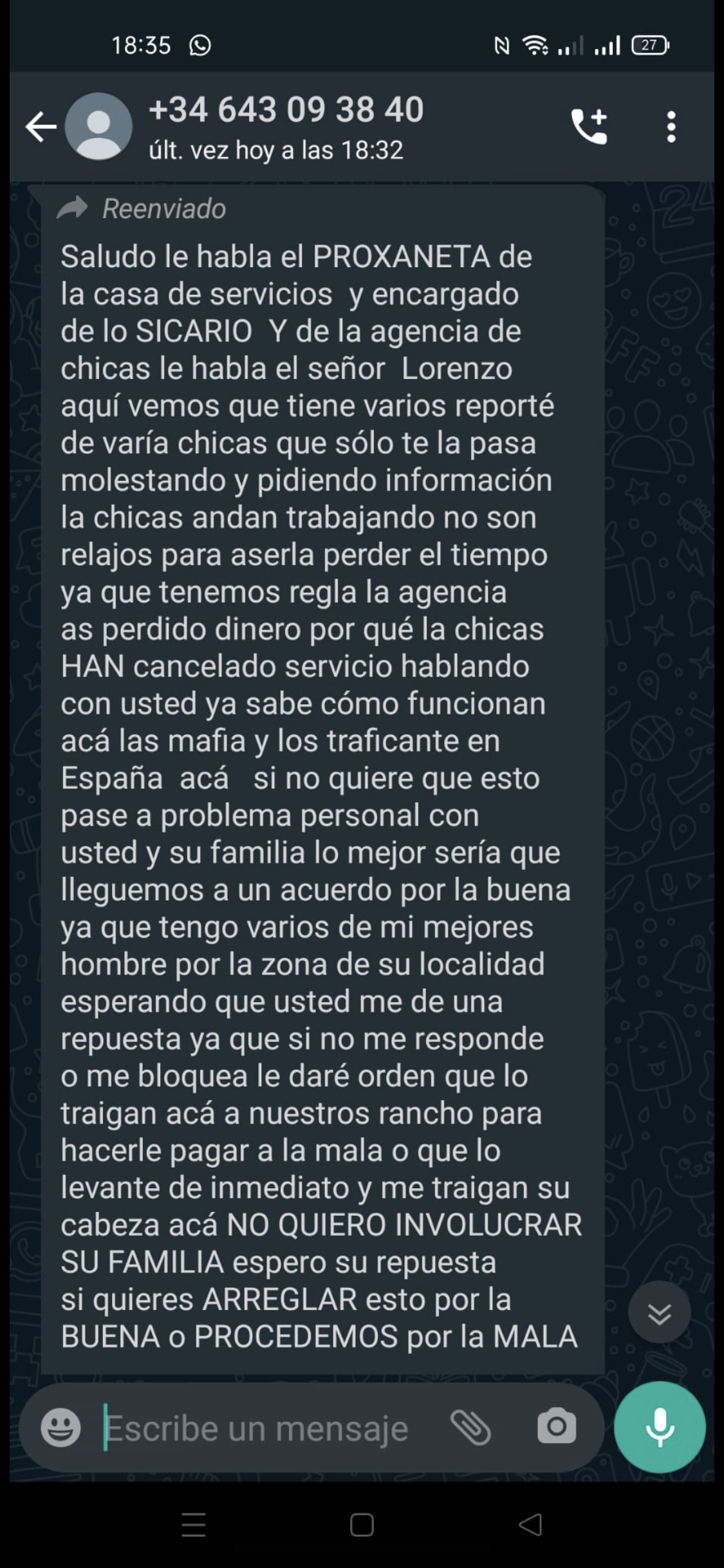724x1568 pixels.
Task: Open recent apps from the navigation bar
Action: point(194,1525)
